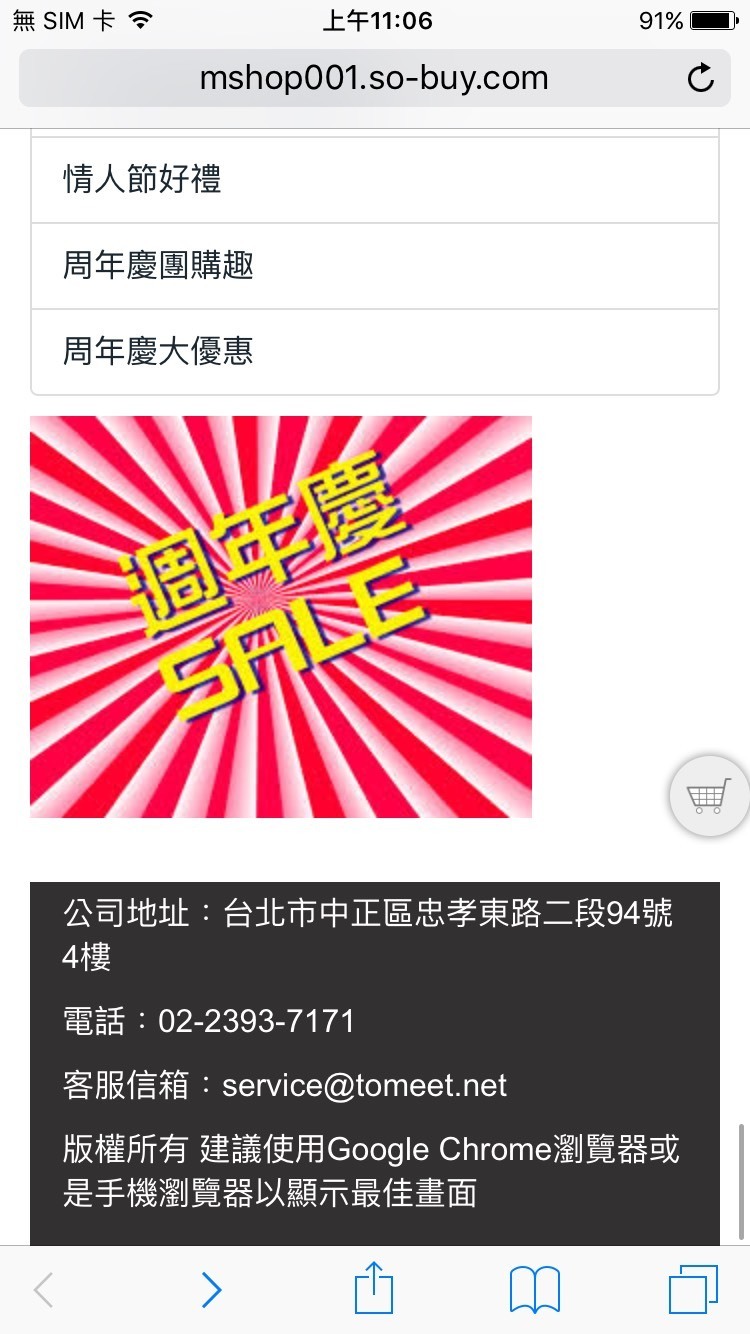The height and width of the screenshot is (1334, 750).
Task: Email service@tomeet.net
Action: (x=364, y=1085)
